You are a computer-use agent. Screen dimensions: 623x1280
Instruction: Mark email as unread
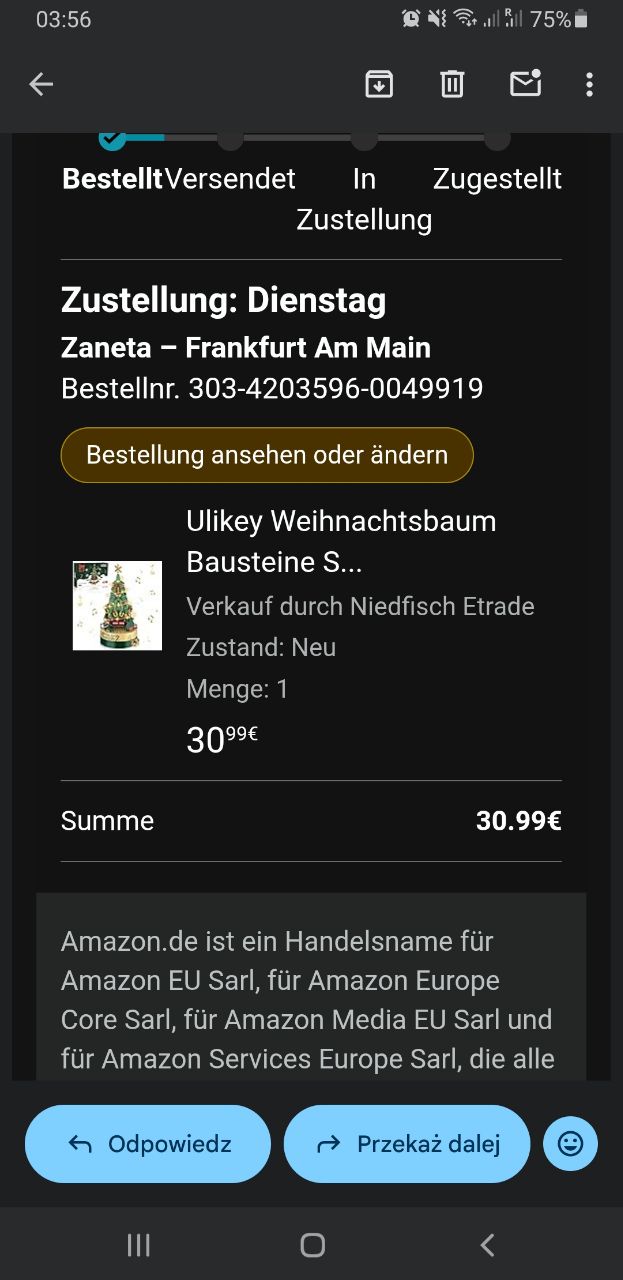tap(525, 84)
